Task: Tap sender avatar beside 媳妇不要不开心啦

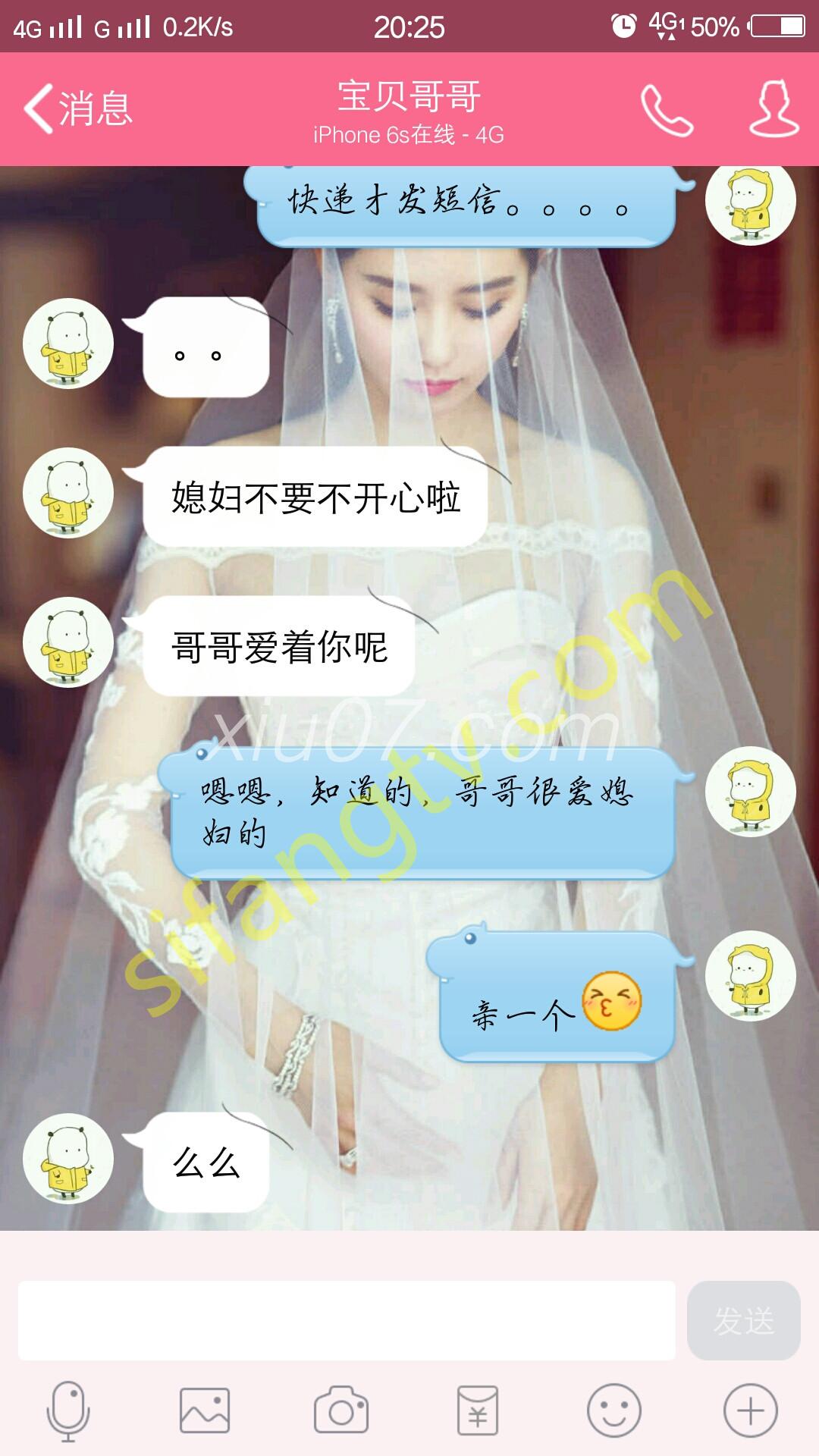Action: click(x=68, y=493)
